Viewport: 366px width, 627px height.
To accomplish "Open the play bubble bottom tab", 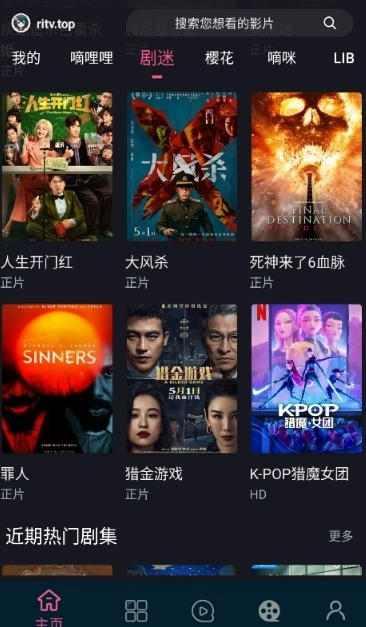I will pyautogui.click(x=202, y=611).
